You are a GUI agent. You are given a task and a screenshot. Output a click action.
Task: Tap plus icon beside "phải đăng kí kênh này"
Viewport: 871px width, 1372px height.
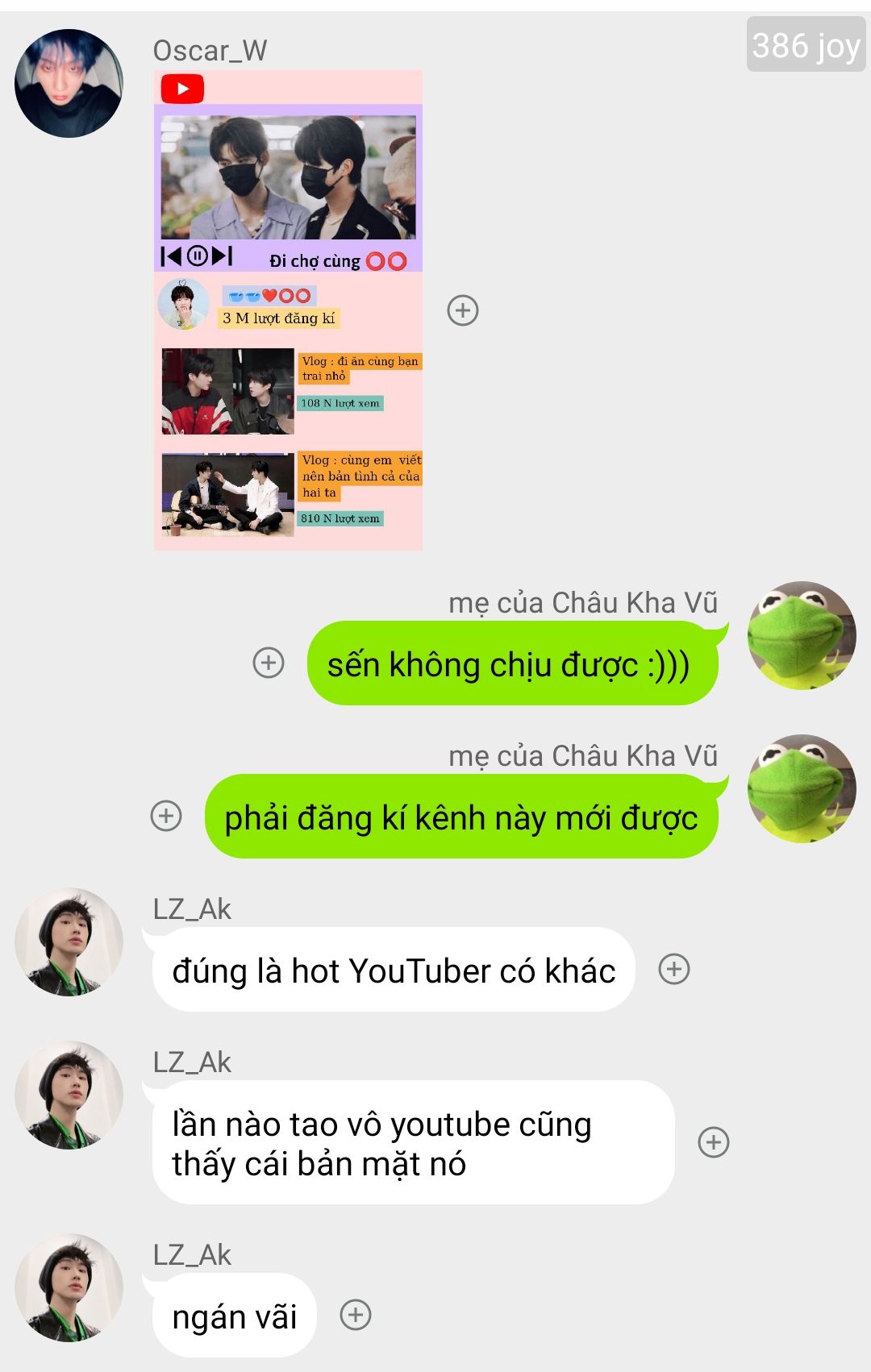tap(166, 816)
